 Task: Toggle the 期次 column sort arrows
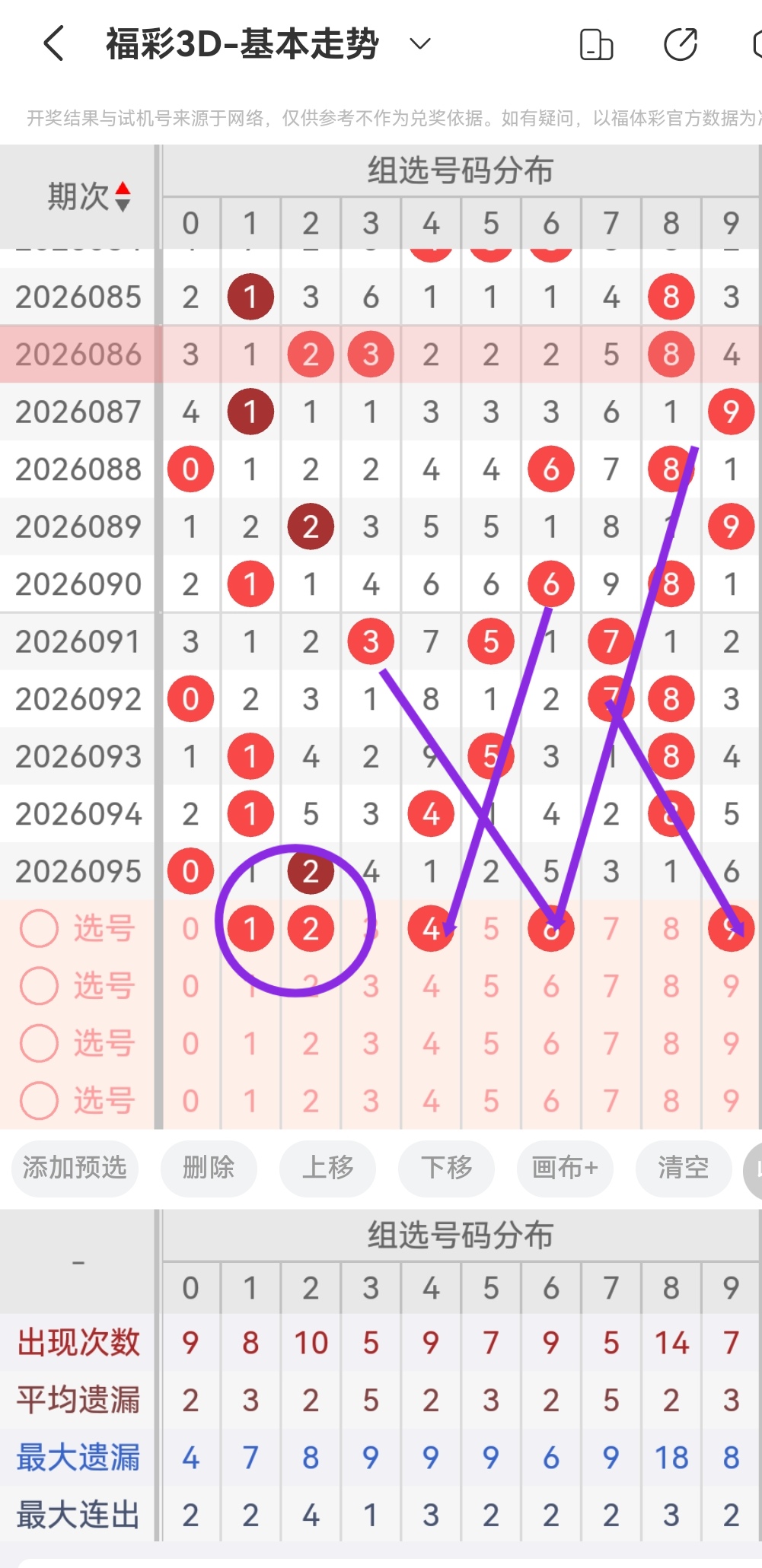click(122, 196)
